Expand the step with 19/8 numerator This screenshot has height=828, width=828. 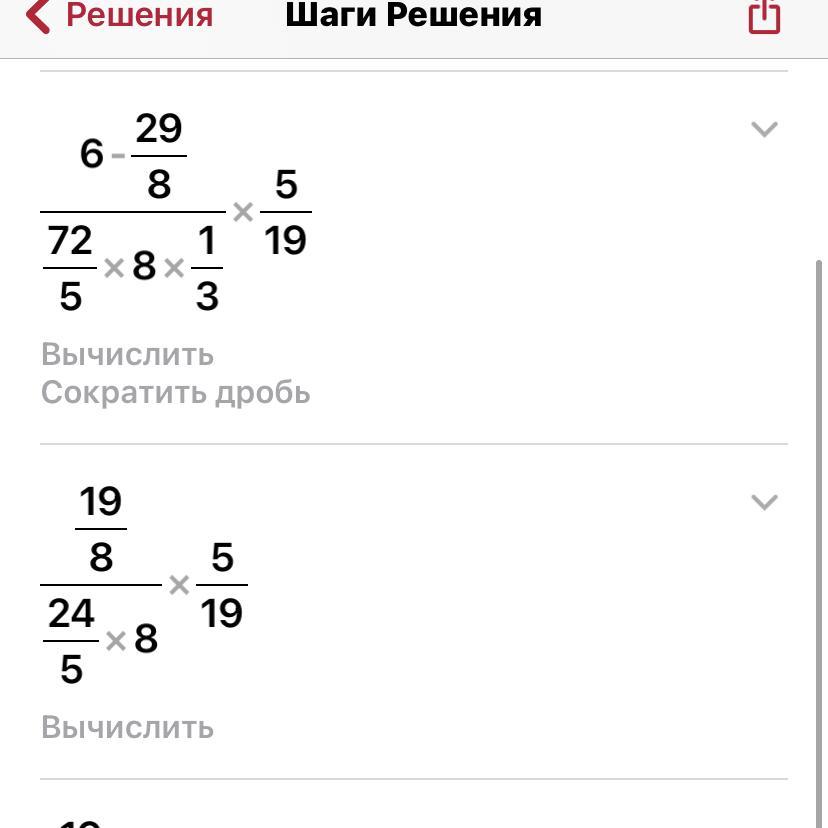764,502
